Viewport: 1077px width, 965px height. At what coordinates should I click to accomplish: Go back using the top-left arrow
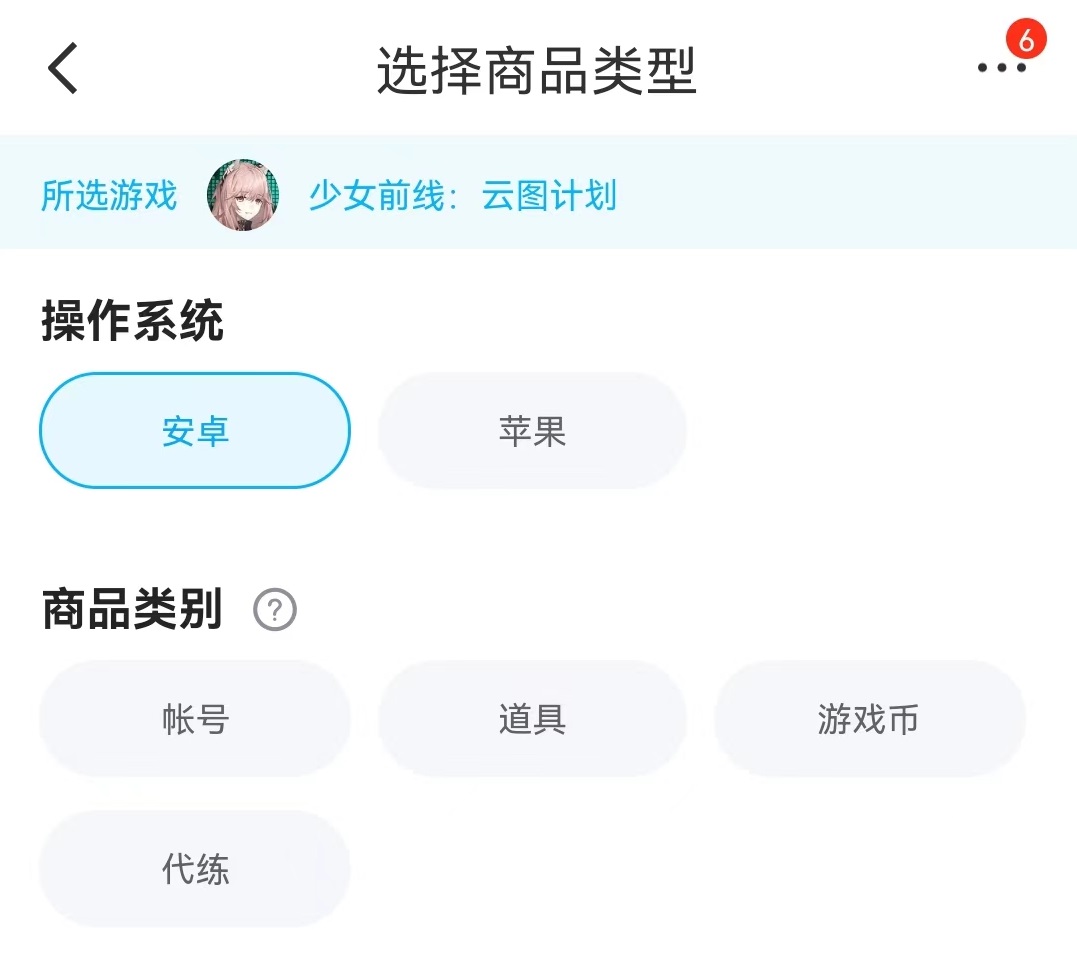pos(63,68)
